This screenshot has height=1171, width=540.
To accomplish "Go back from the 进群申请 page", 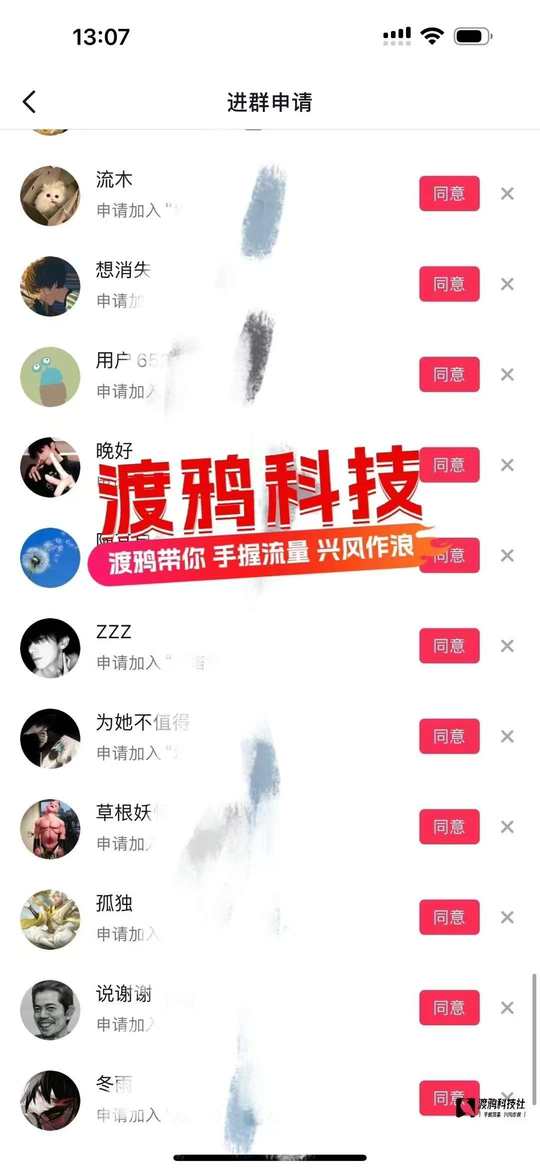I will tap(29, 102).
